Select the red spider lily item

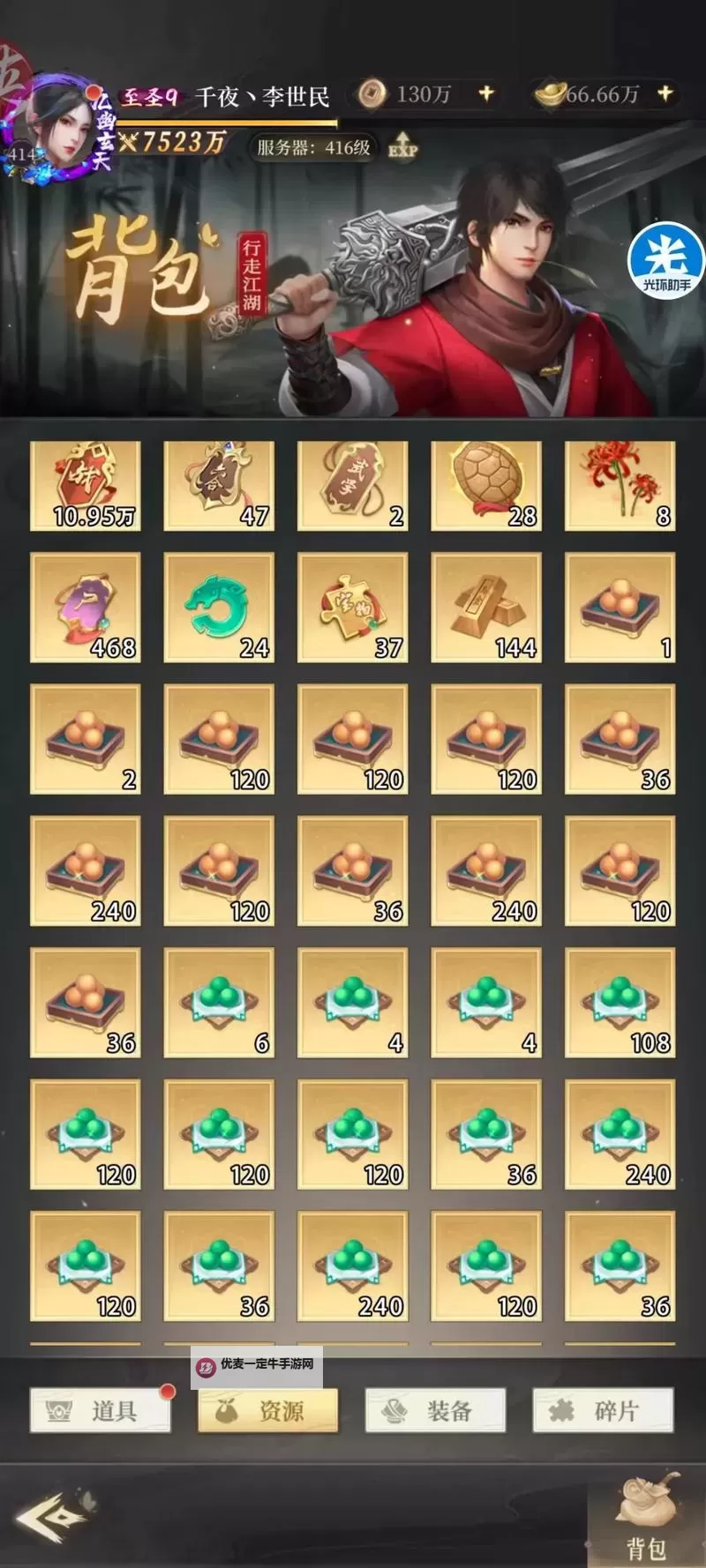point(620,486)
